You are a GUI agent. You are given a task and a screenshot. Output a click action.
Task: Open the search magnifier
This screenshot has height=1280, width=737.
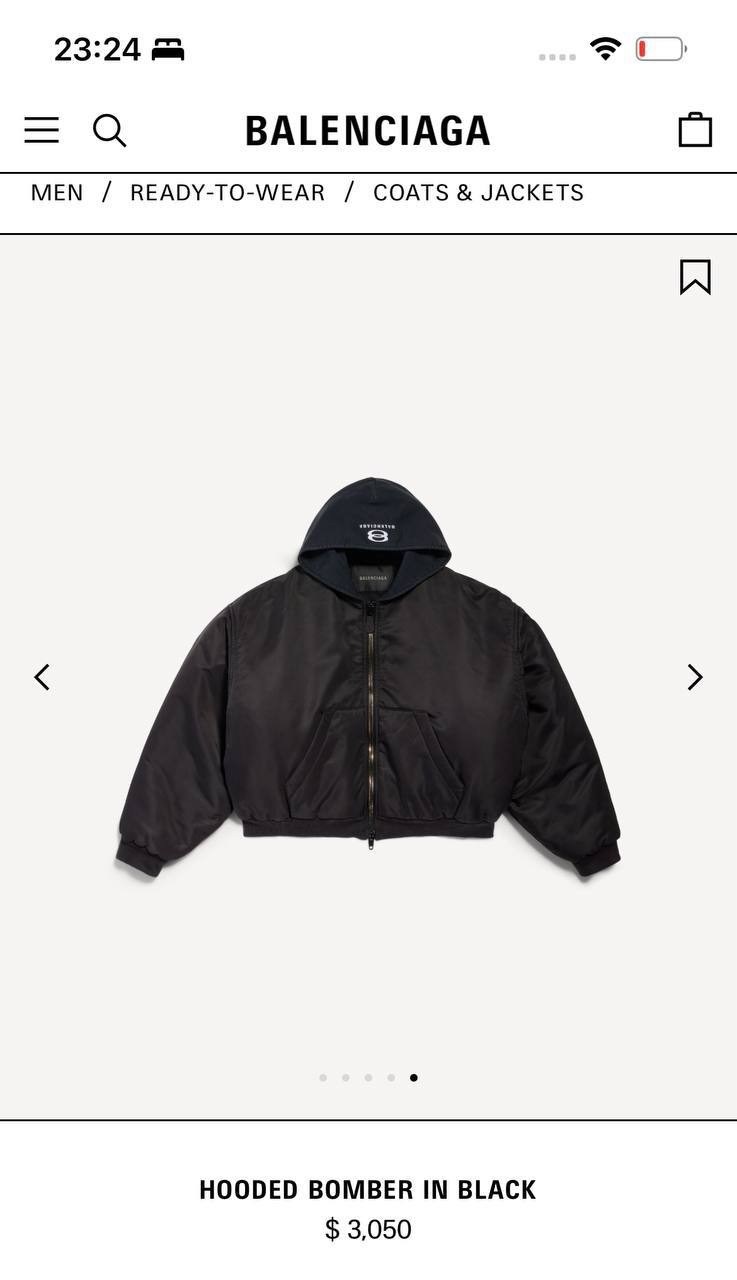coord(109,130)
